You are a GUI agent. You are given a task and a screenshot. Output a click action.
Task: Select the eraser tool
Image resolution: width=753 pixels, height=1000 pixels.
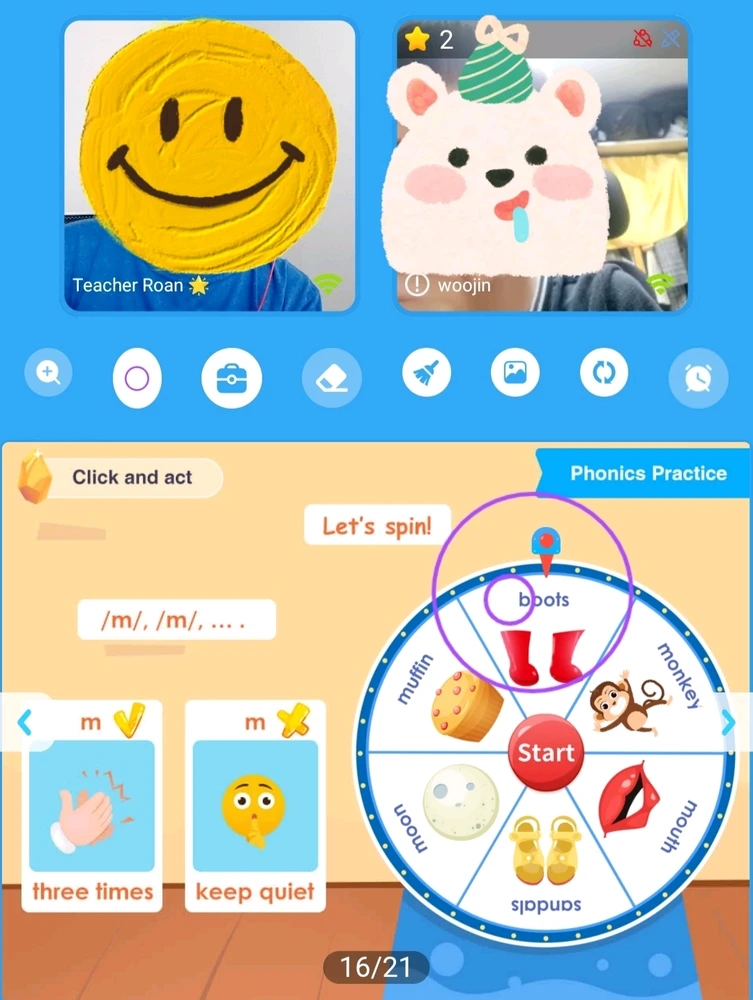331,378
